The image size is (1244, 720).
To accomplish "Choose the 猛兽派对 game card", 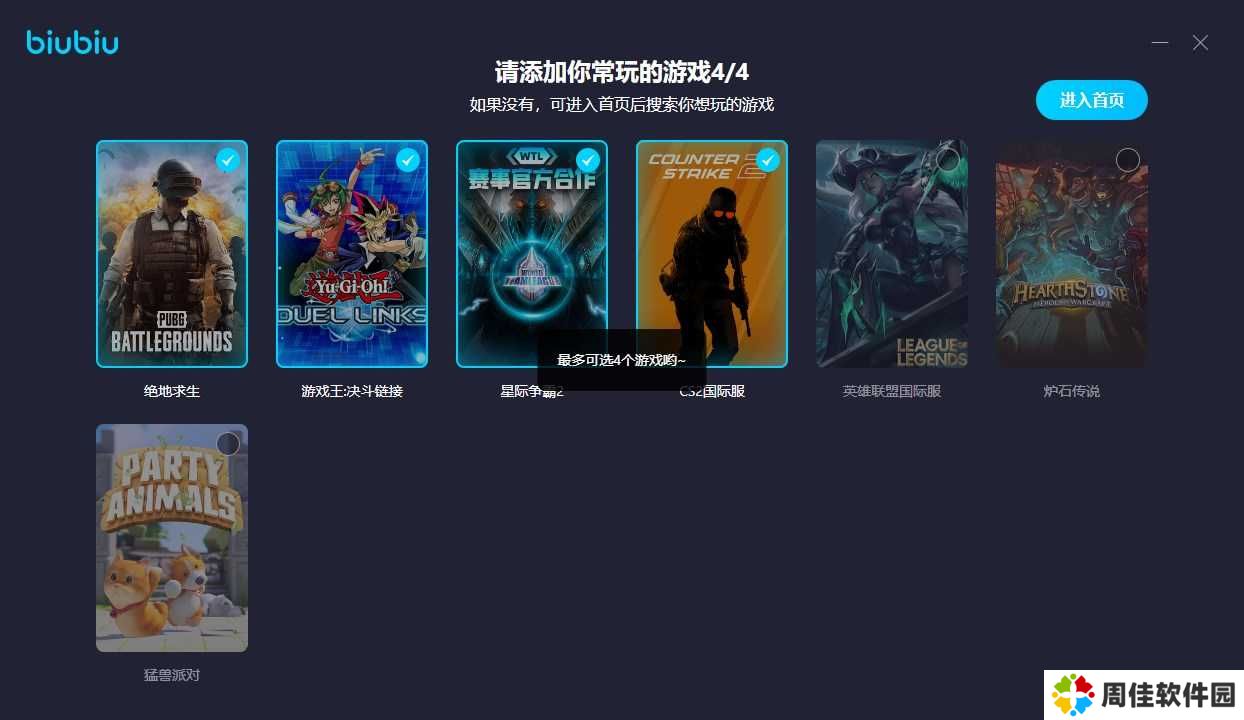I will [172, 538].
